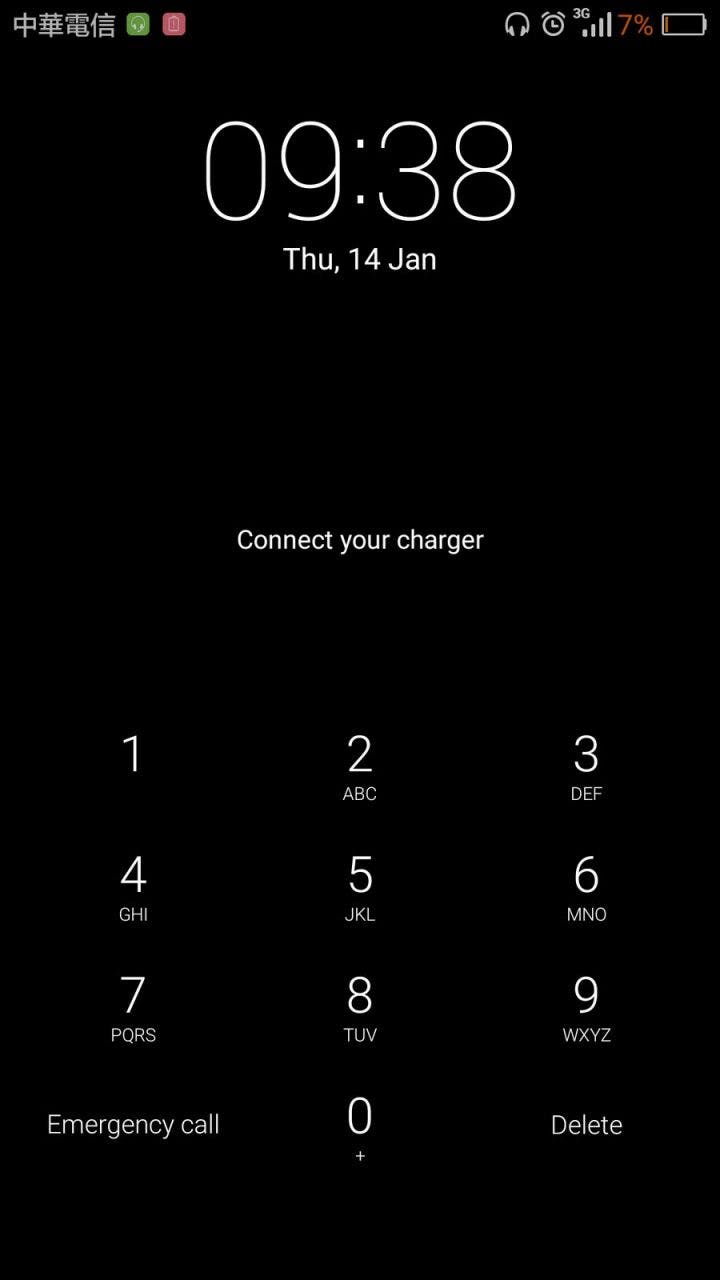The height and width of the screenshot is (1280, 720).
Task: Enter digit 5 JKL
Action: [x=360, y=886]
